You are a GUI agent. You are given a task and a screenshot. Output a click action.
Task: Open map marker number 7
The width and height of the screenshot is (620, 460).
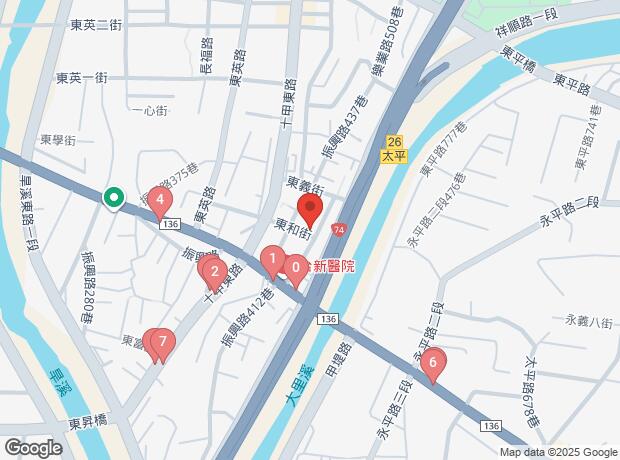coord(163,342)
